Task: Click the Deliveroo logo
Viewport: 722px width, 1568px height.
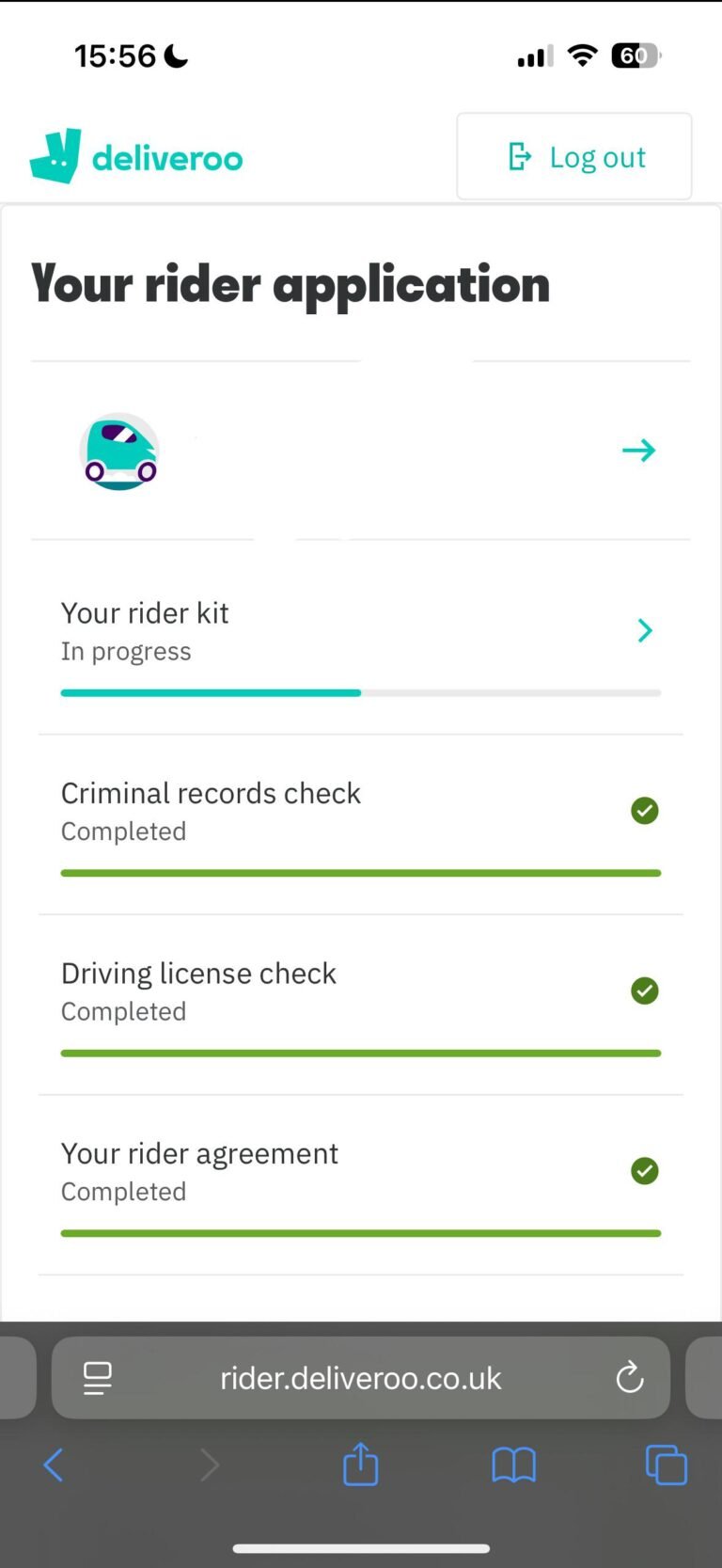Action: (136, 156)
